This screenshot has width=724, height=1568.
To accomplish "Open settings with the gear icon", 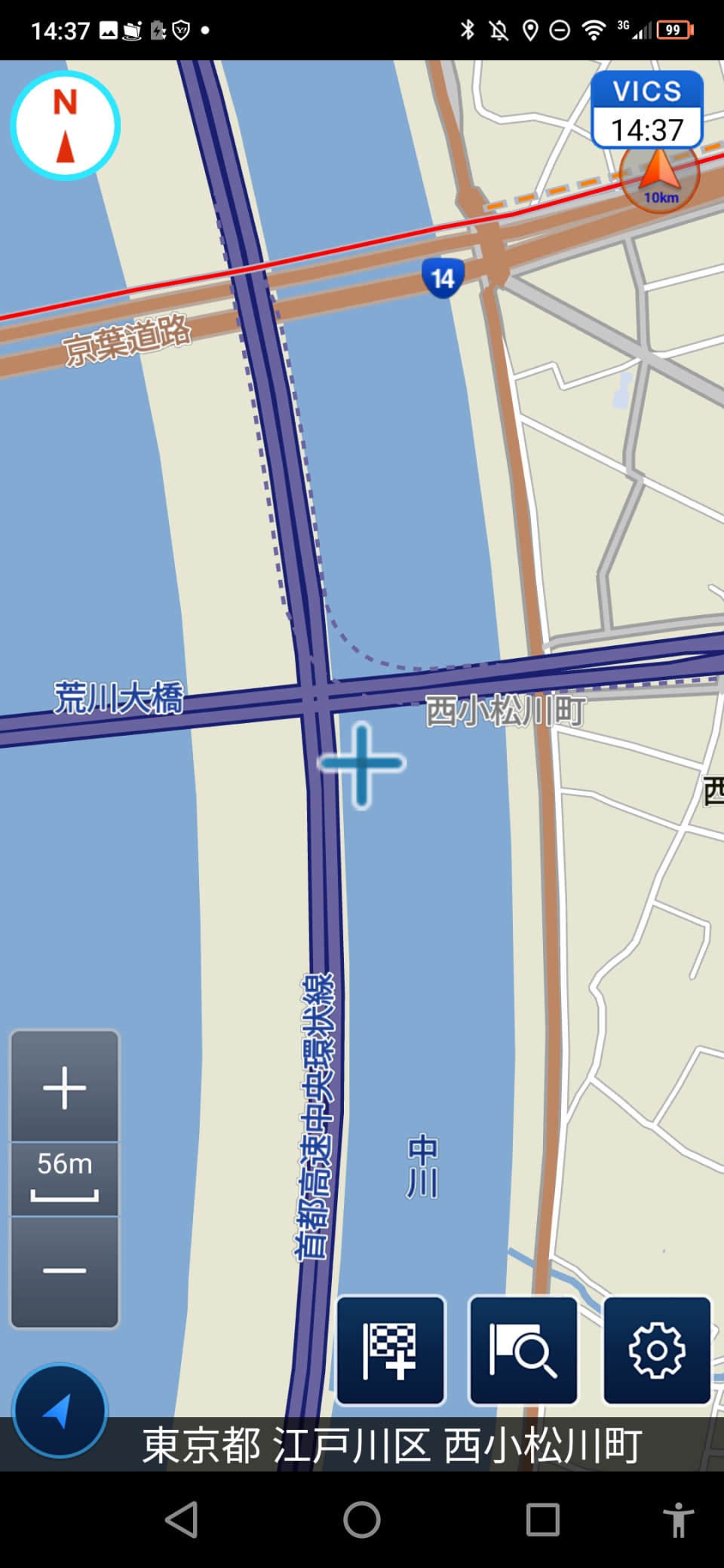I will pos(657,1350).
